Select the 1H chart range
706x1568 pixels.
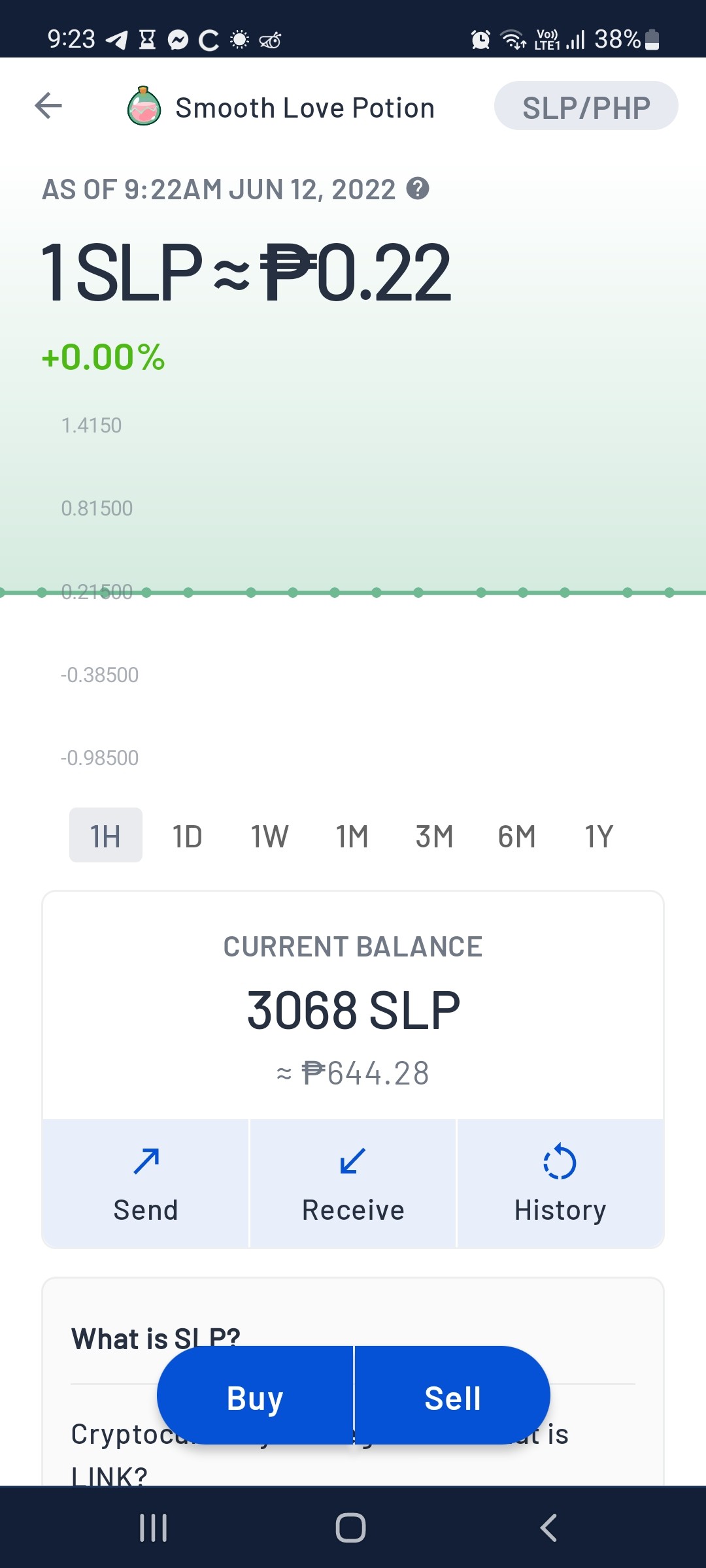point(106,836)
